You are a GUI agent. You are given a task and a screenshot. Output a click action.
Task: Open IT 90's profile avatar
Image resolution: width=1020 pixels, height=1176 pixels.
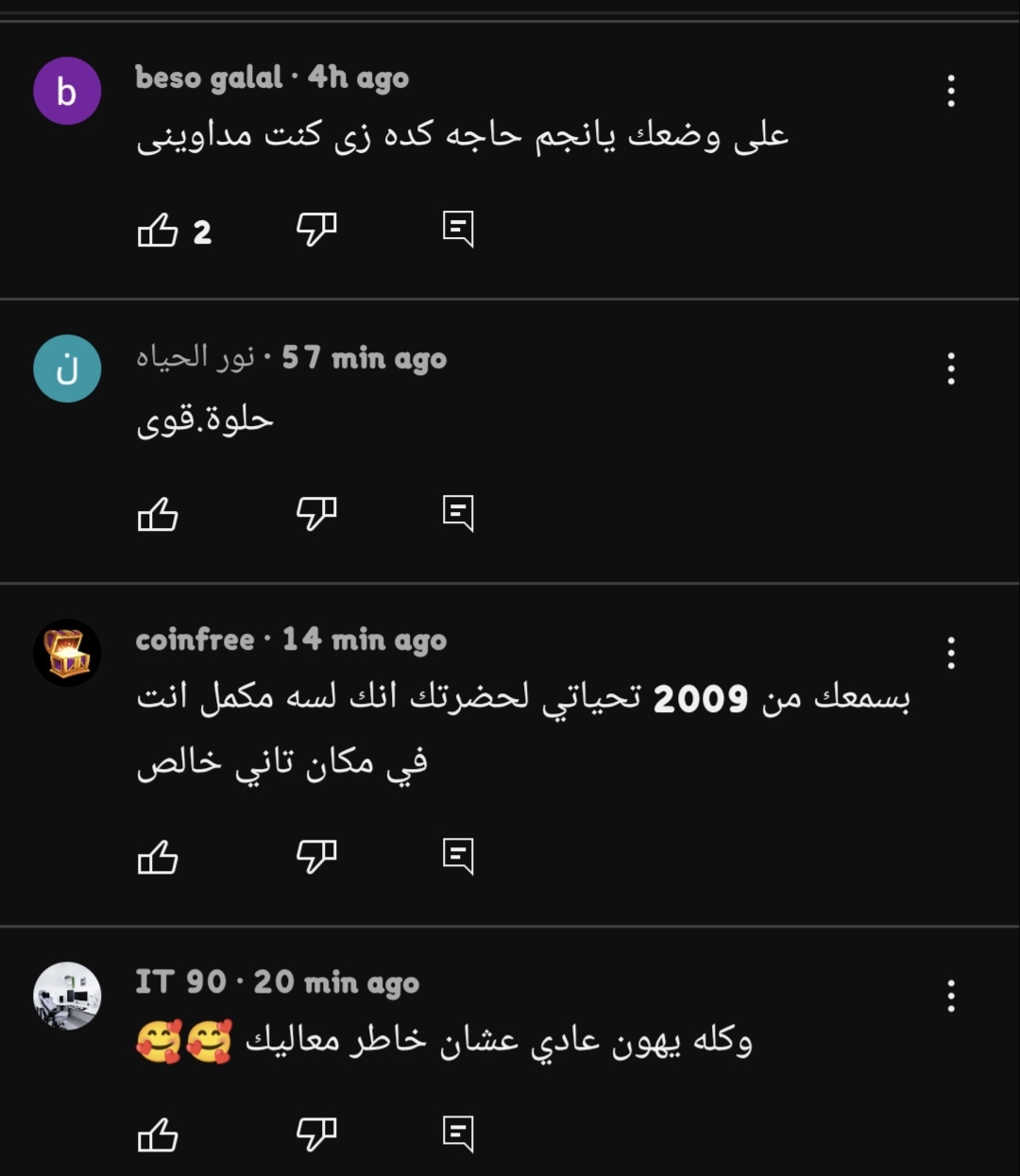67,996
